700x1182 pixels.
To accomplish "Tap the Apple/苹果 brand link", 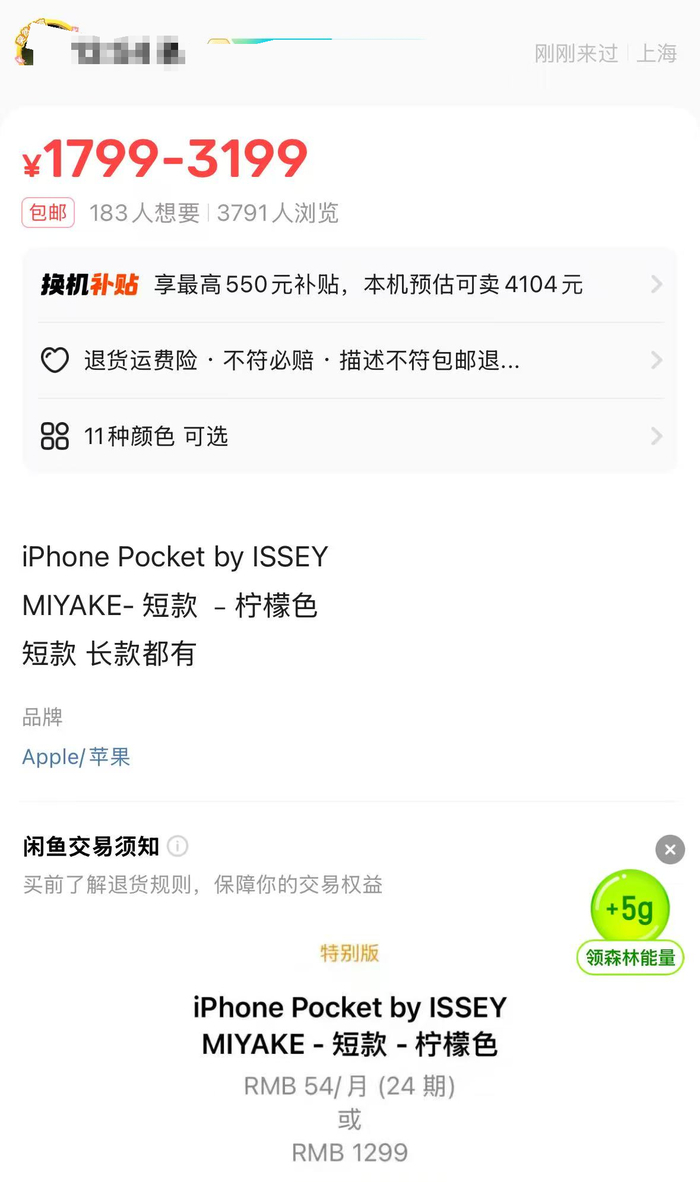I will point(76,757).
